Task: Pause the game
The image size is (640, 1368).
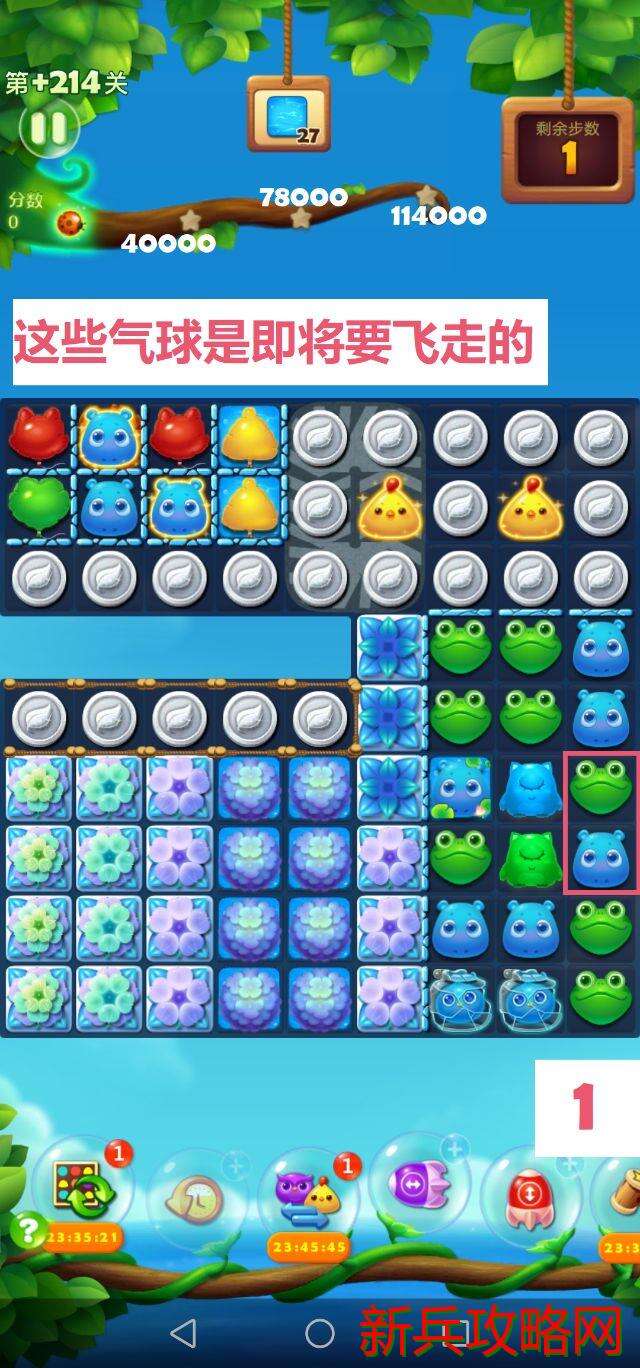Action: (x=46, y=128)
